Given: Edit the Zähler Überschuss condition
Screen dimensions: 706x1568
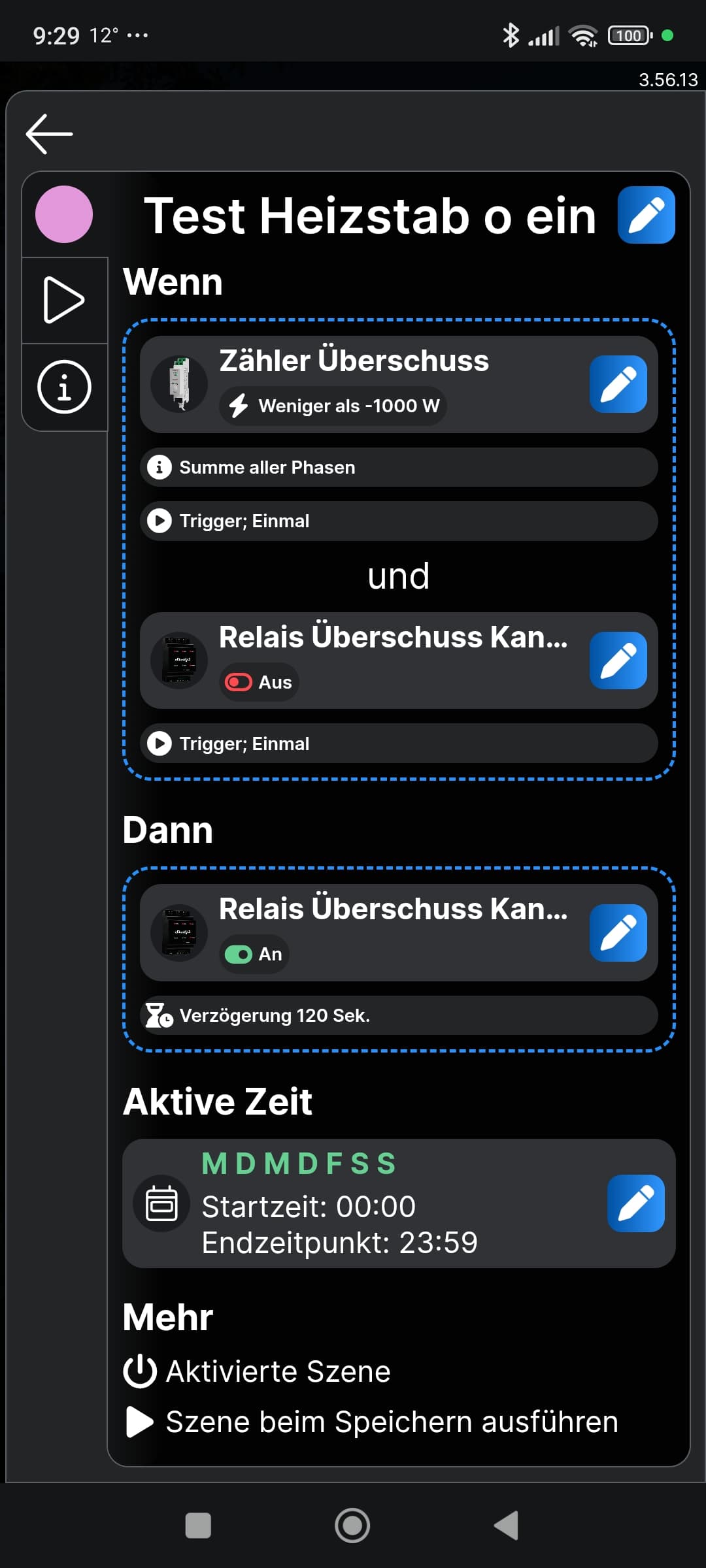Looking at the screenshot, I should click(618, 384).
